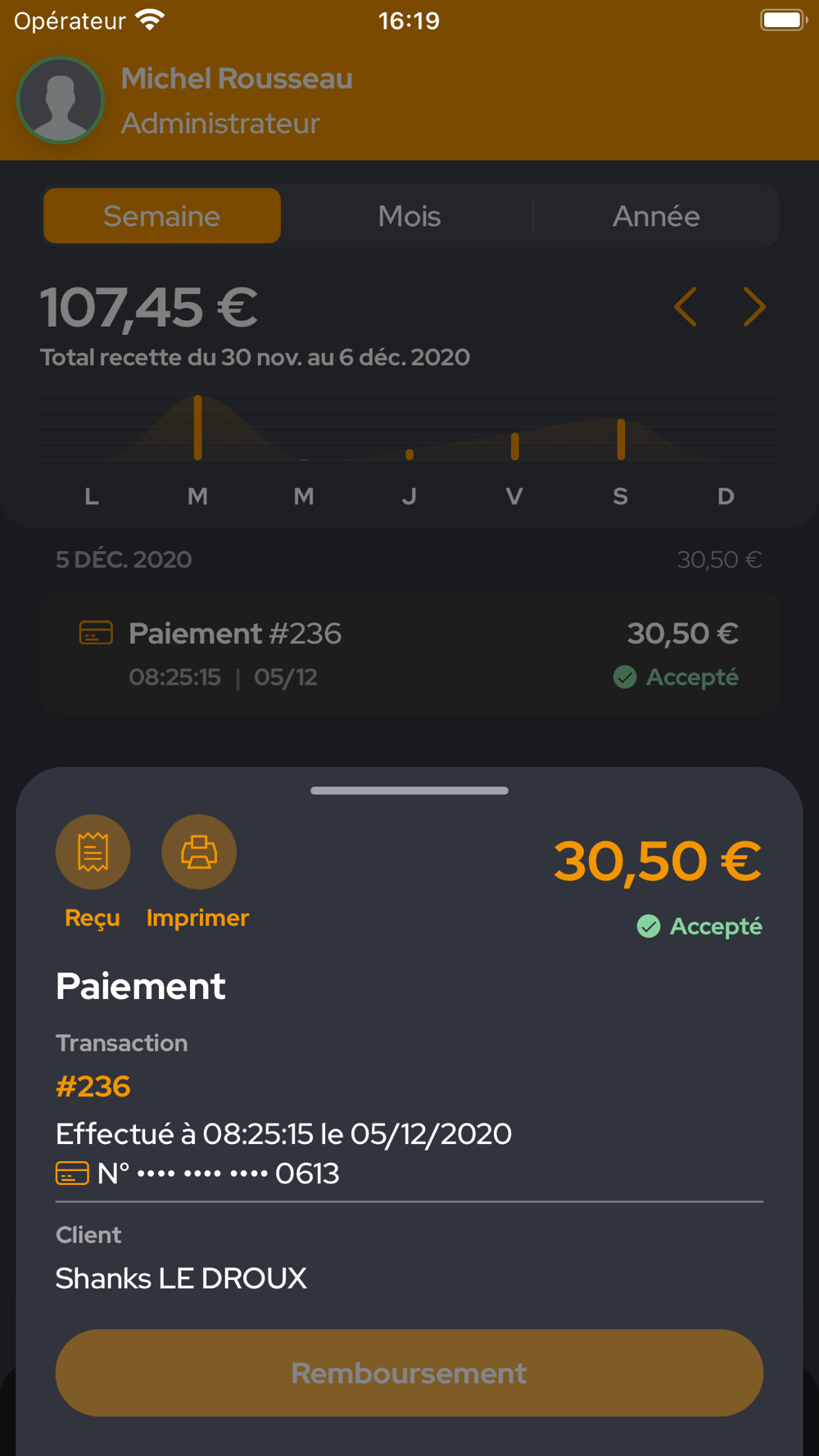Tap the bottom sheet drag handle

(409, 790)
